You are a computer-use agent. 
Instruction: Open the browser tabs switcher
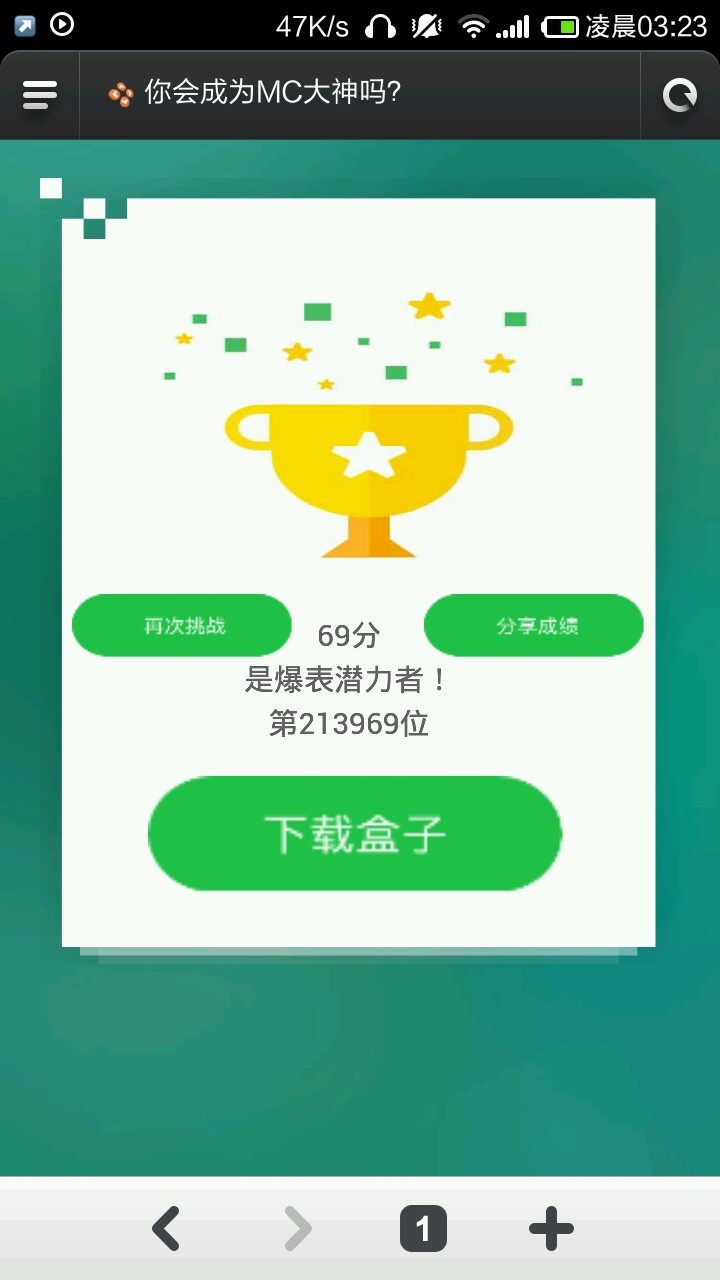(x=423, y=1229)
